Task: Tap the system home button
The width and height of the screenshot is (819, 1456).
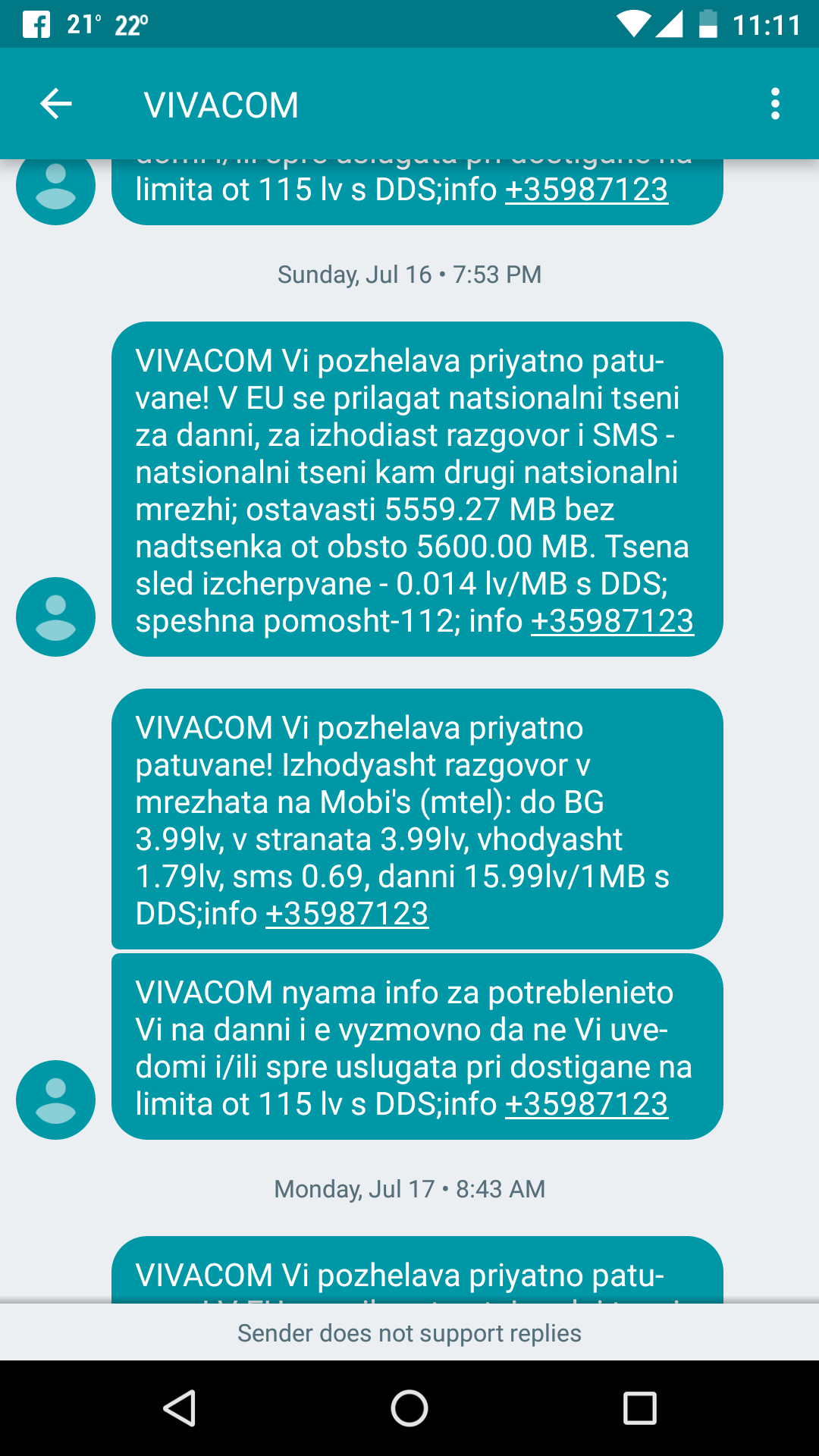Action: 409,1408
